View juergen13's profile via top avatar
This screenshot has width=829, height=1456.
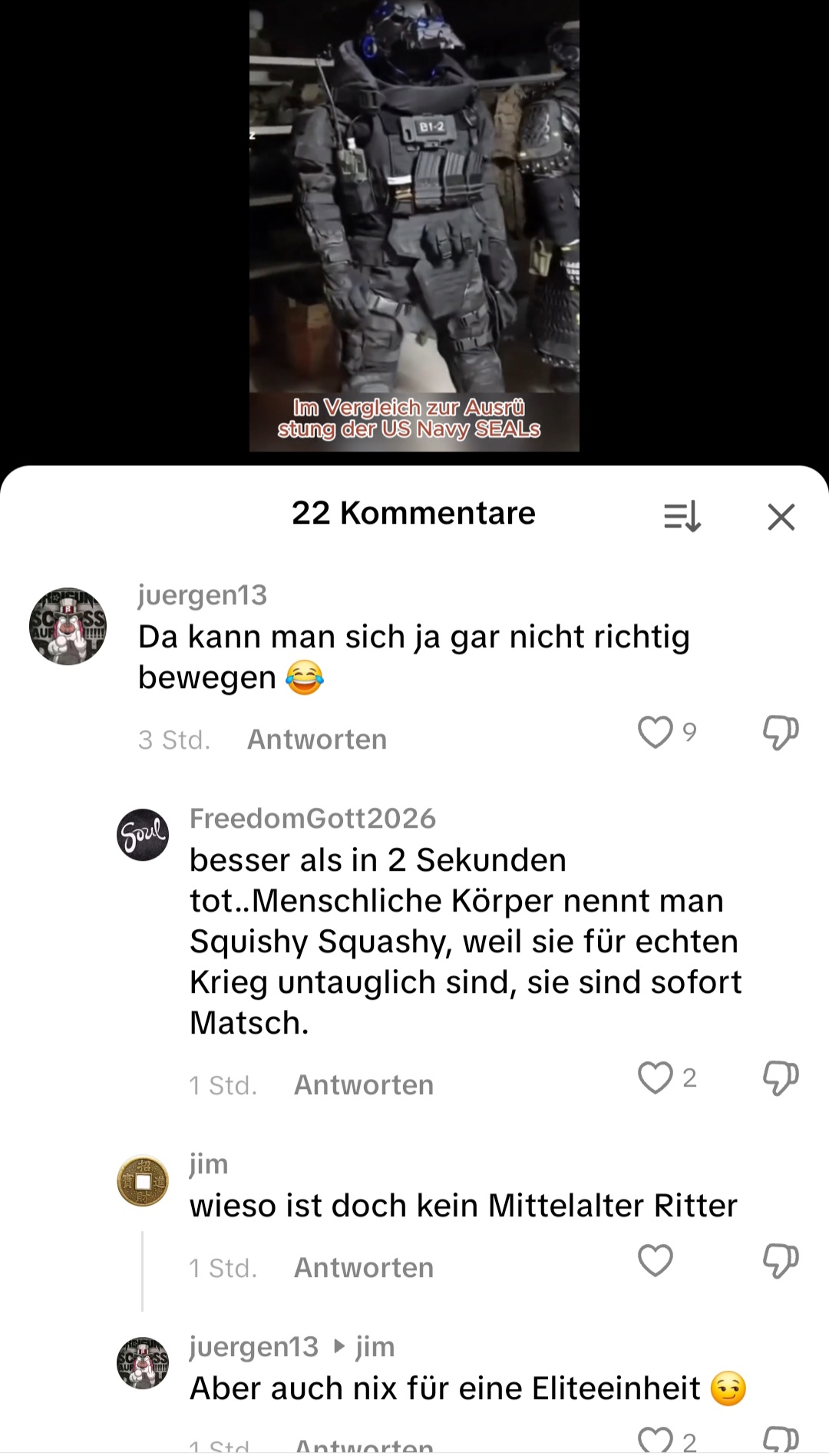[x=68, y=627]
